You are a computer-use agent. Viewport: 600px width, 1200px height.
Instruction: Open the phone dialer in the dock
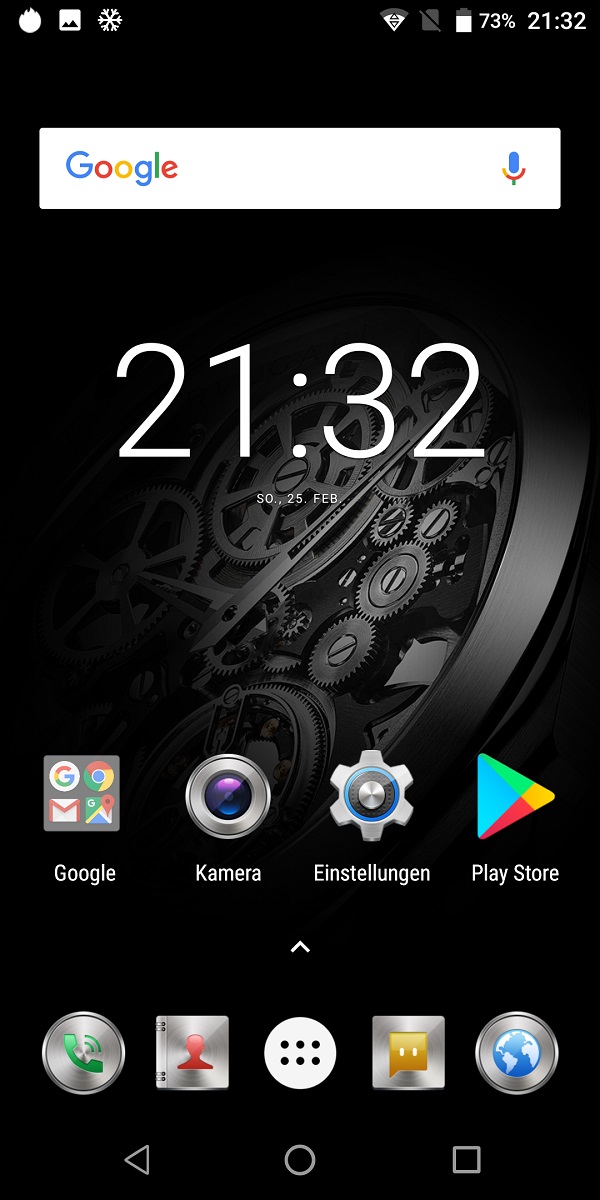pyautogui.click(x=84, y=1053)
